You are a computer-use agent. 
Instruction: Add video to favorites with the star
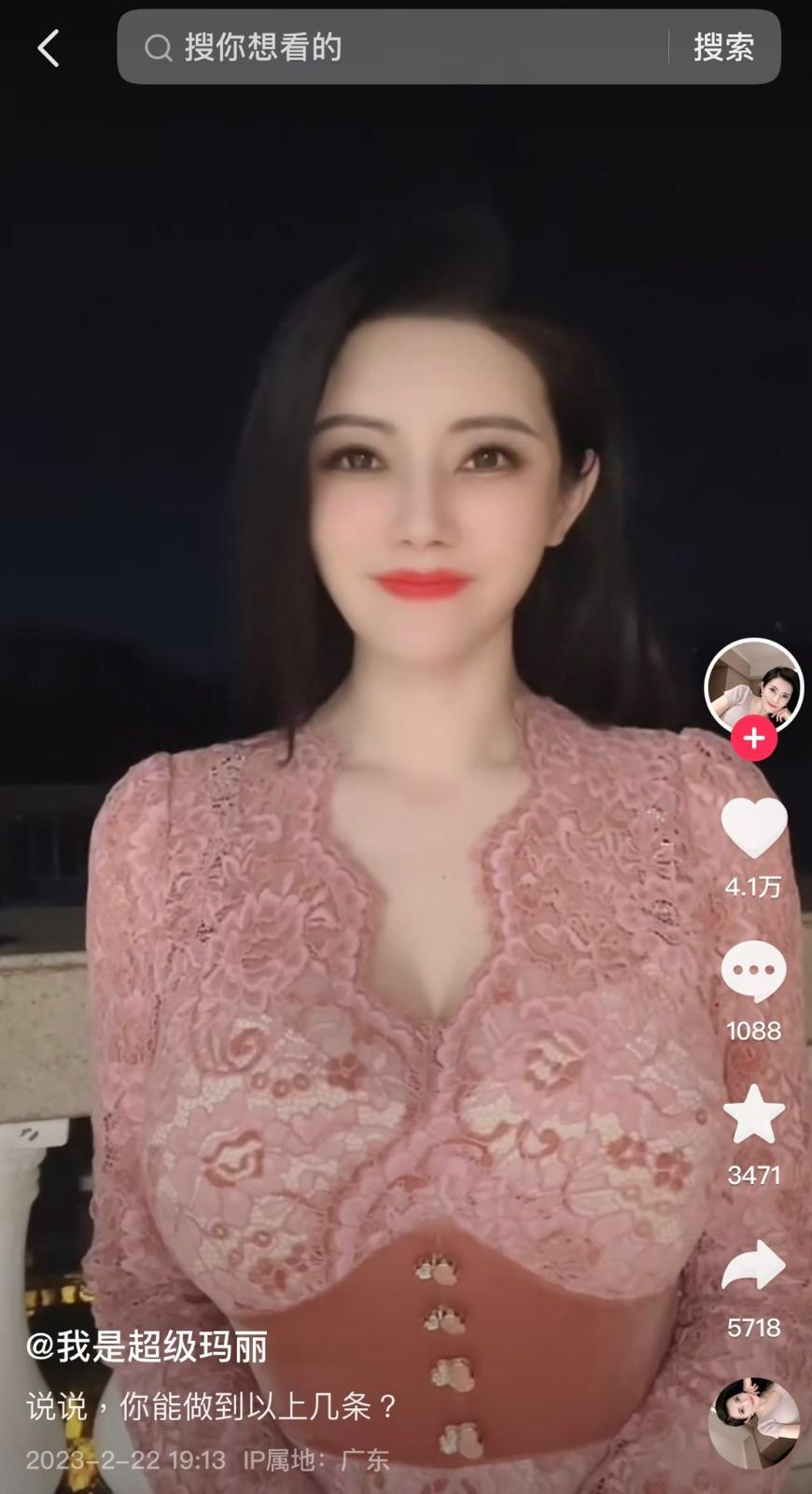tap(753, 1116)
